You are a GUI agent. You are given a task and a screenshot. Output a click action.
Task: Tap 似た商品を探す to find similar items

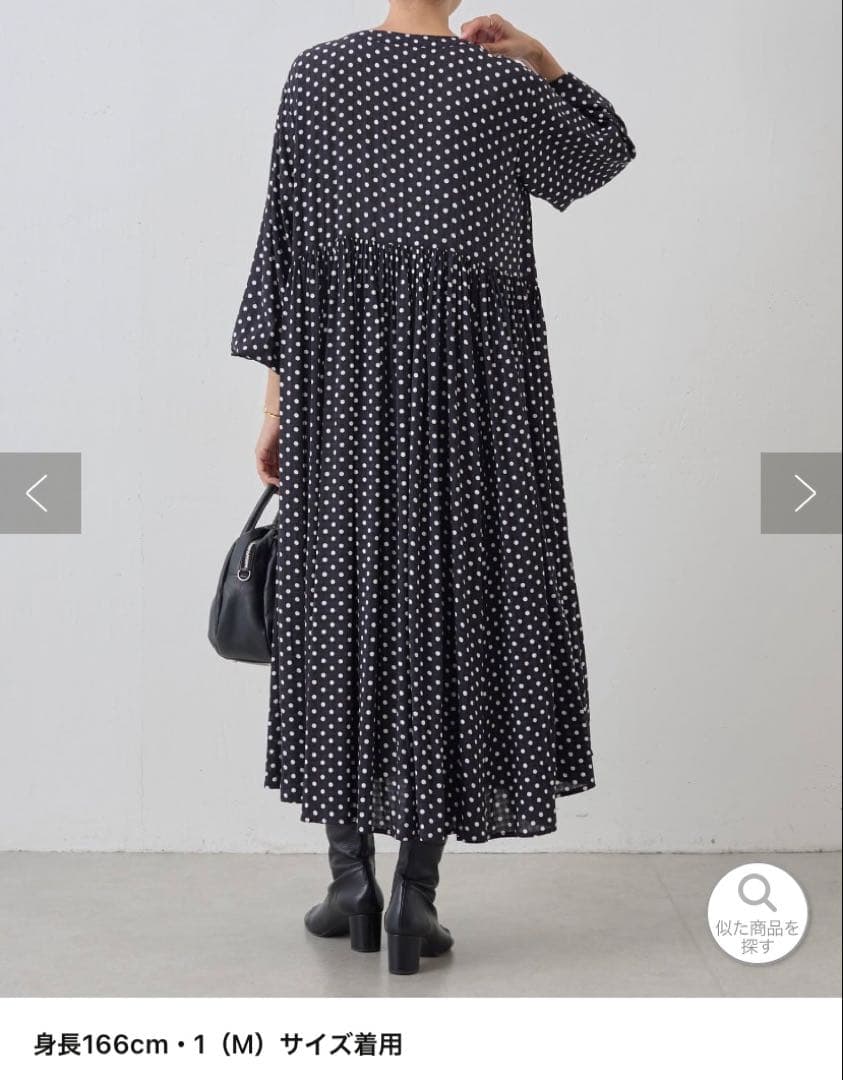tap(757, 913)
